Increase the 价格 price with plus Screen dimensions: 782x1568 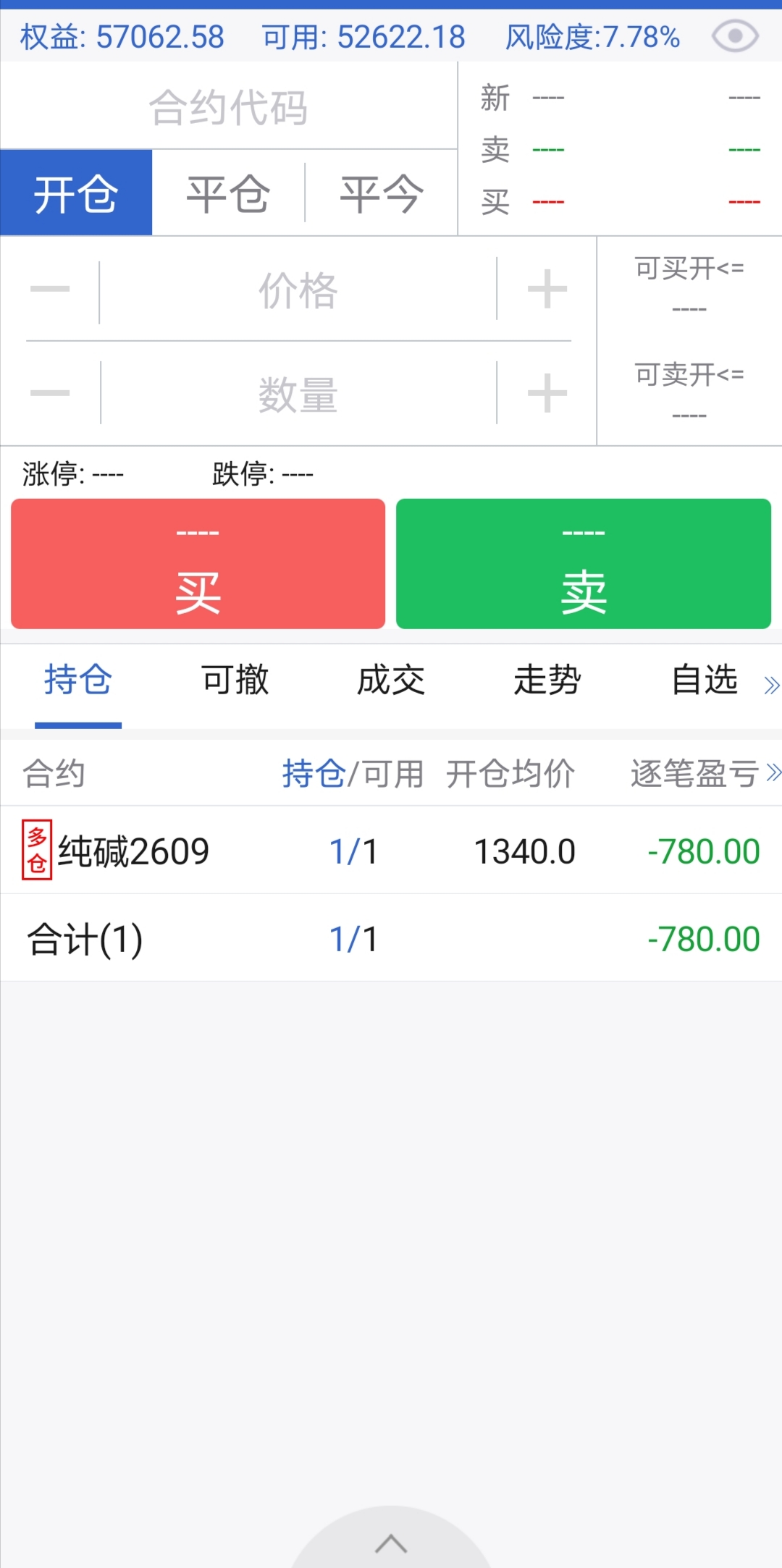(x=547, y=289)
